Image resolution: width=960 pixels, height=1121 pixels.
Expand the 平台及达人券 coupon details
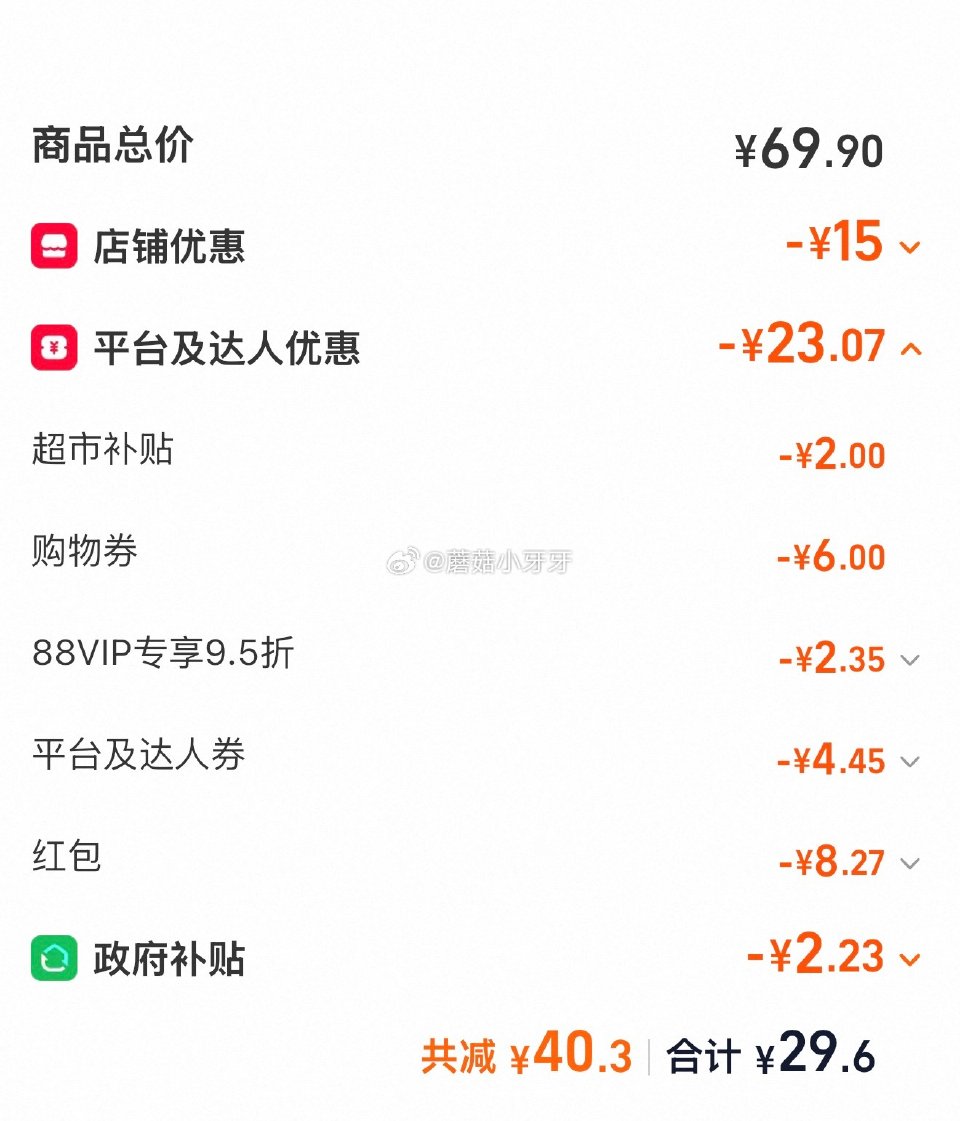coord(910,762)
